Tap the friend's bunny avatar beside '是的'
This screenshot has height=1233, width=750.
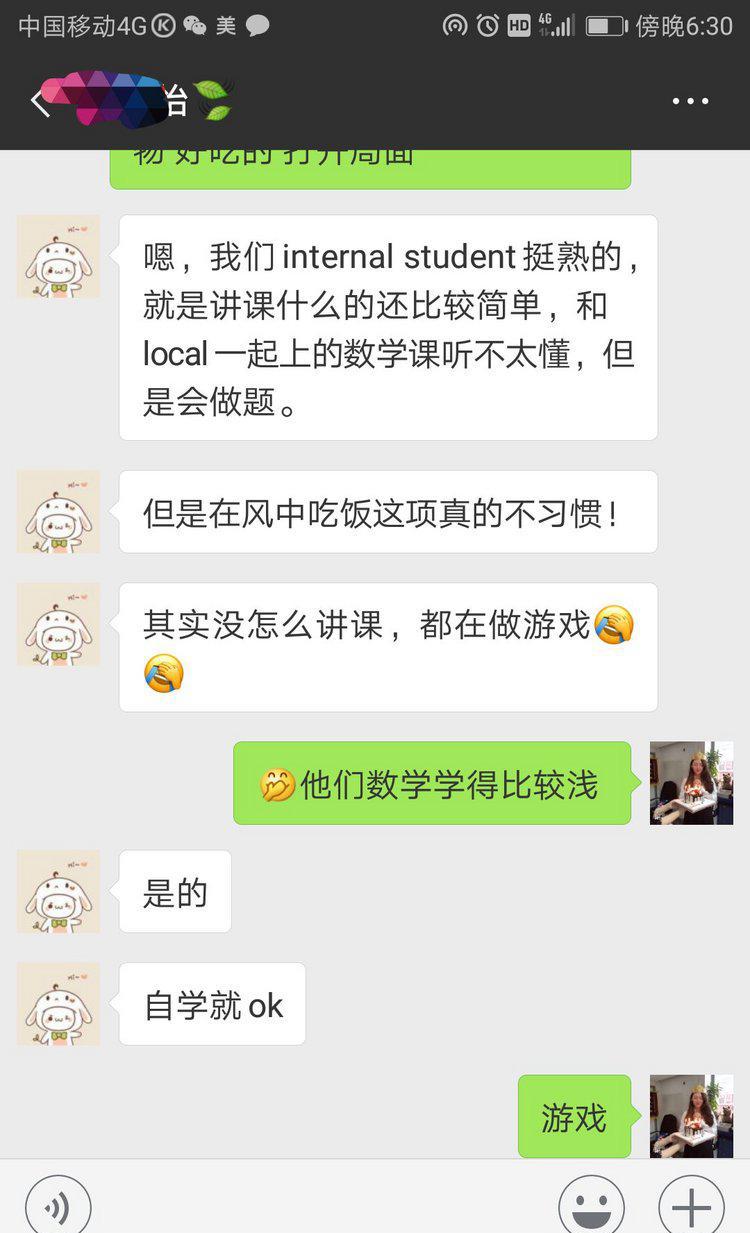(57, 890)
